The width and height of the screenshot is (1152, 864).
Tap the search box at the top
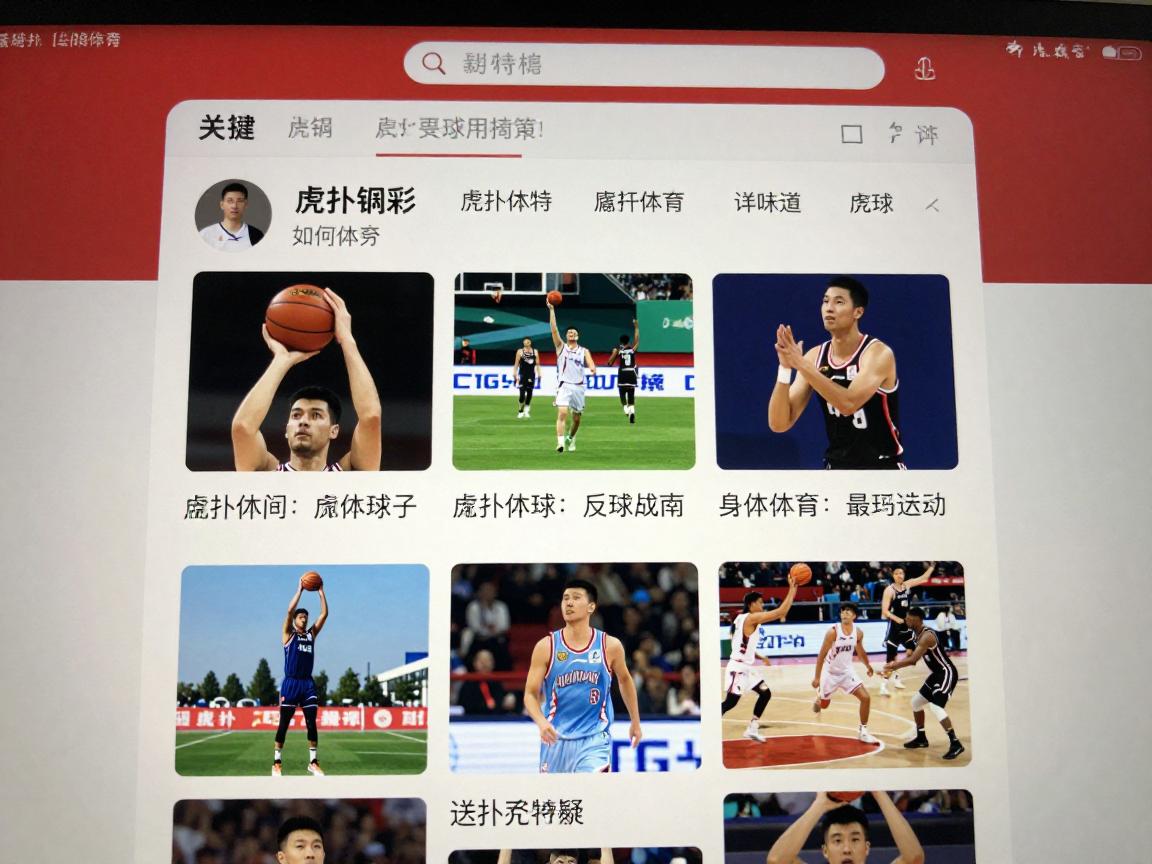[643, 65]
